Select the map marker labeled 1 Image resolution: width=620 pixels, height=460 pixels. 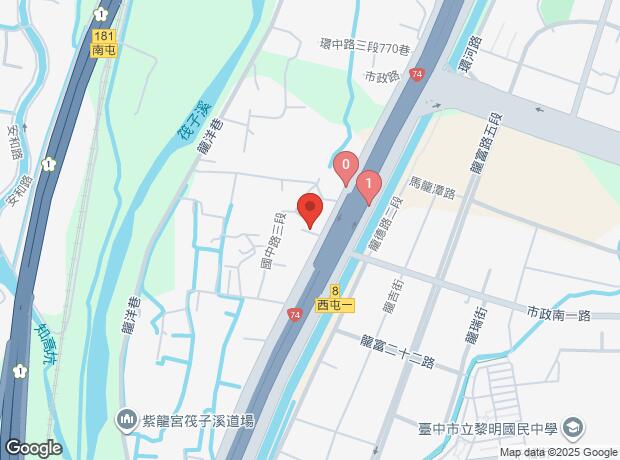point(370,185)
